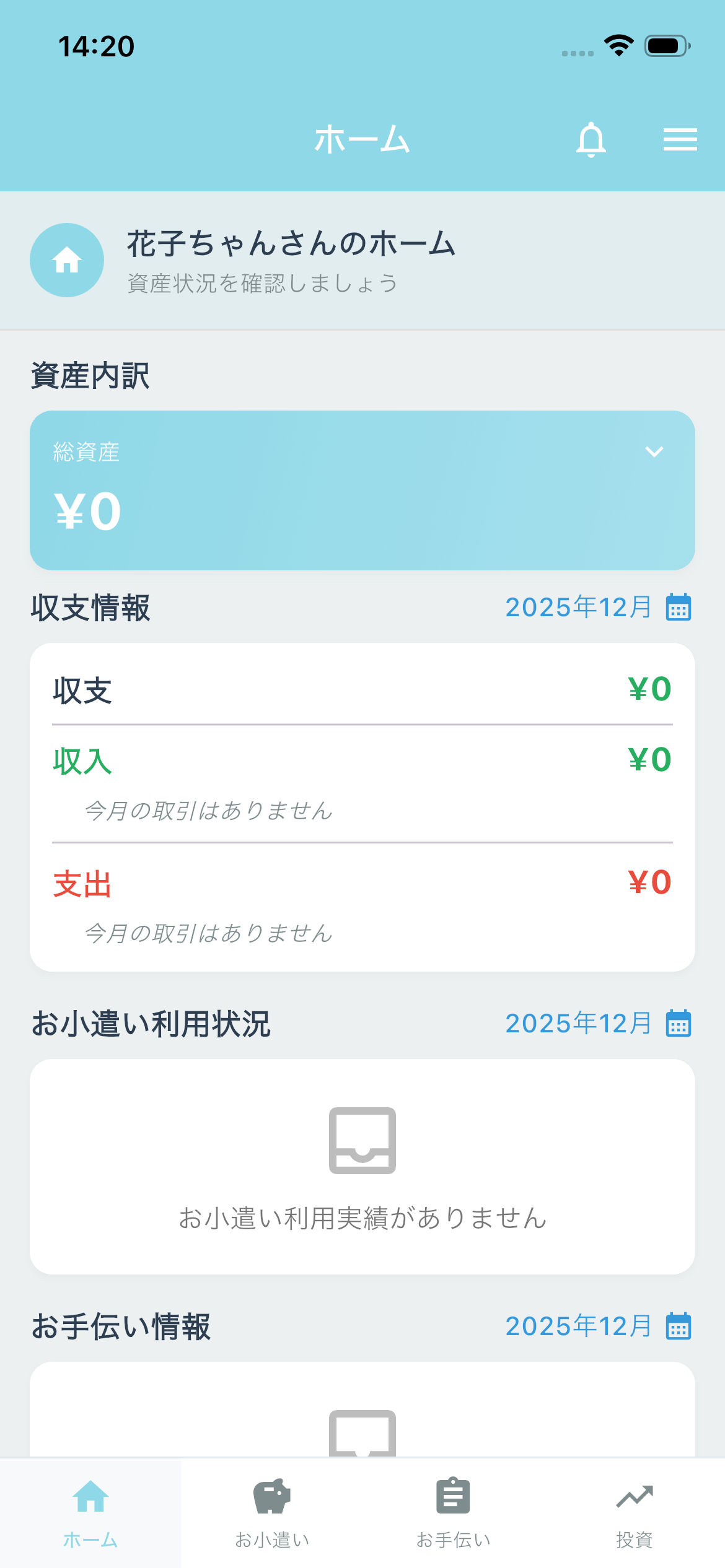Collapse the 総資産 card via its chevron

(x=655, y=452)
